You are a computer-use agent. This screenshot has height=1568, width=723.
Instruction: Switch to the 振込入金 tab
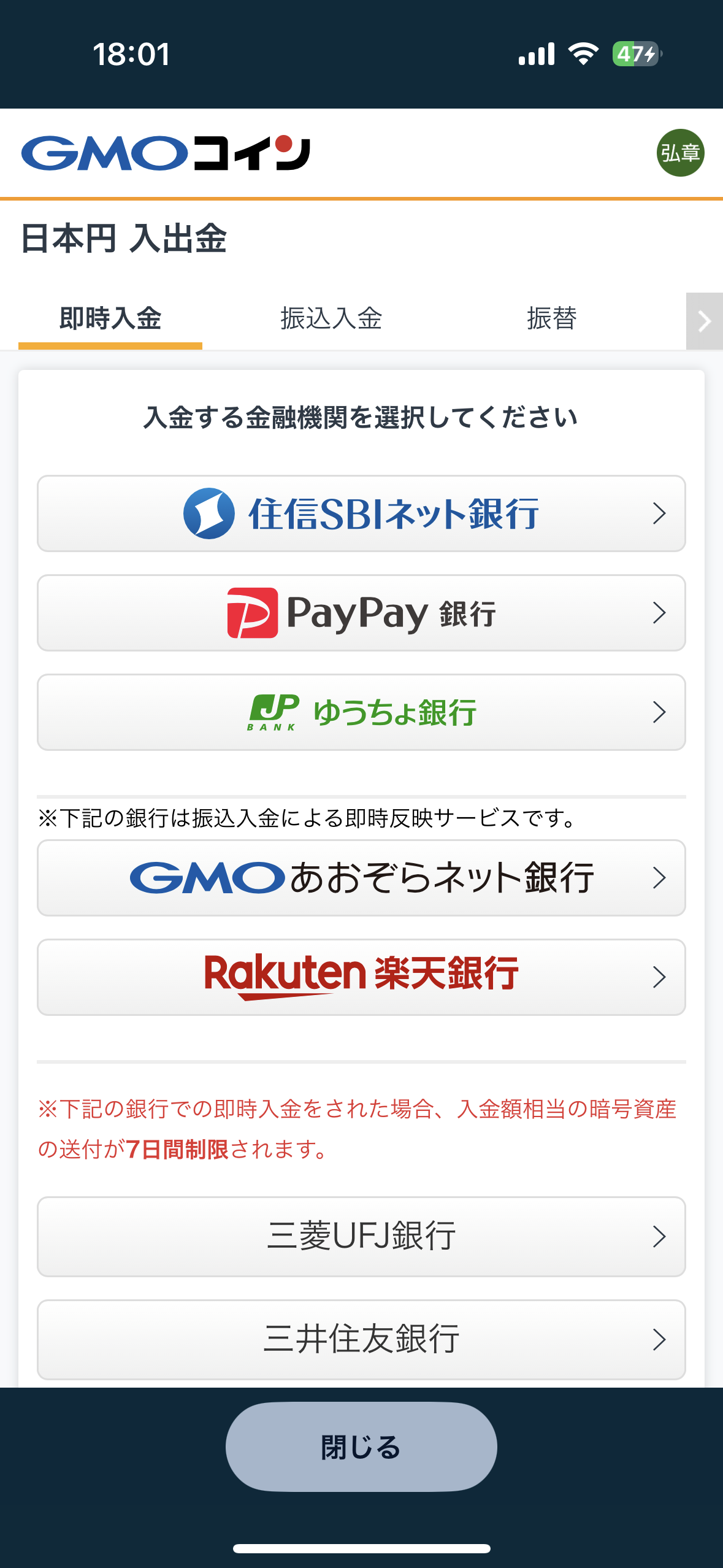[331, 318]
